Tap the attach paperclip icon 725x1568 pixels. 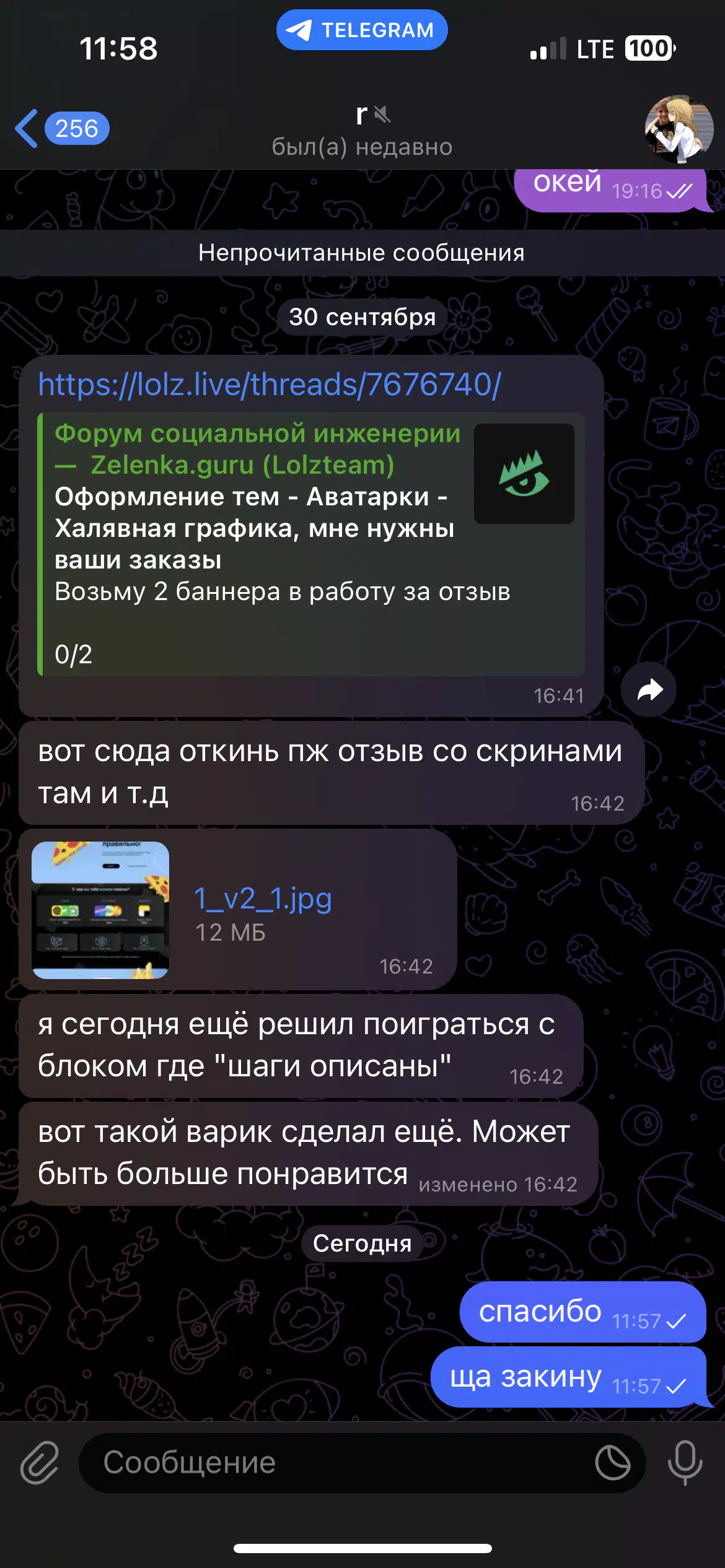coord(40,1463)
